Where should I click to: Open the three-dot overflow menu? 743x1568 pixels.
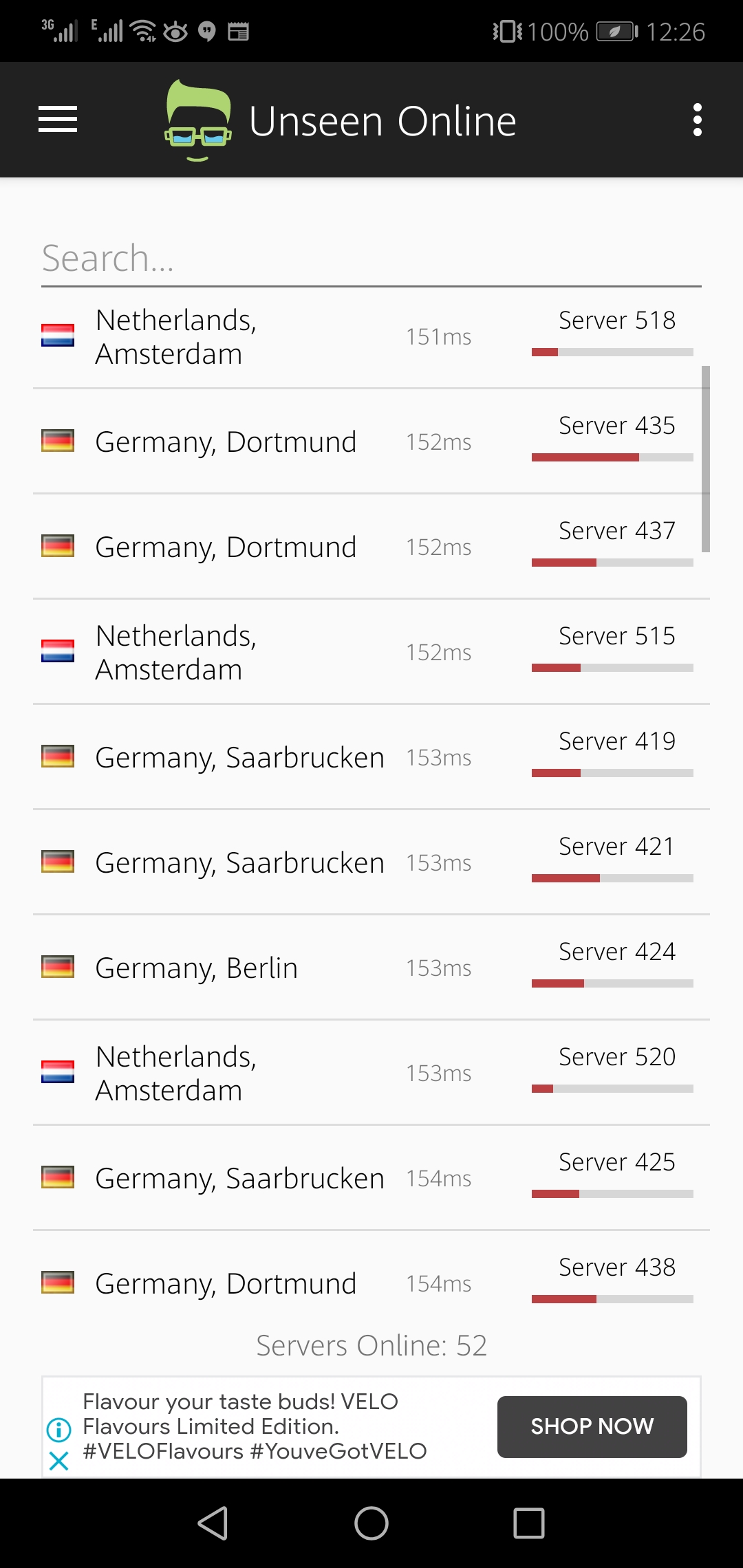(697, 120)
